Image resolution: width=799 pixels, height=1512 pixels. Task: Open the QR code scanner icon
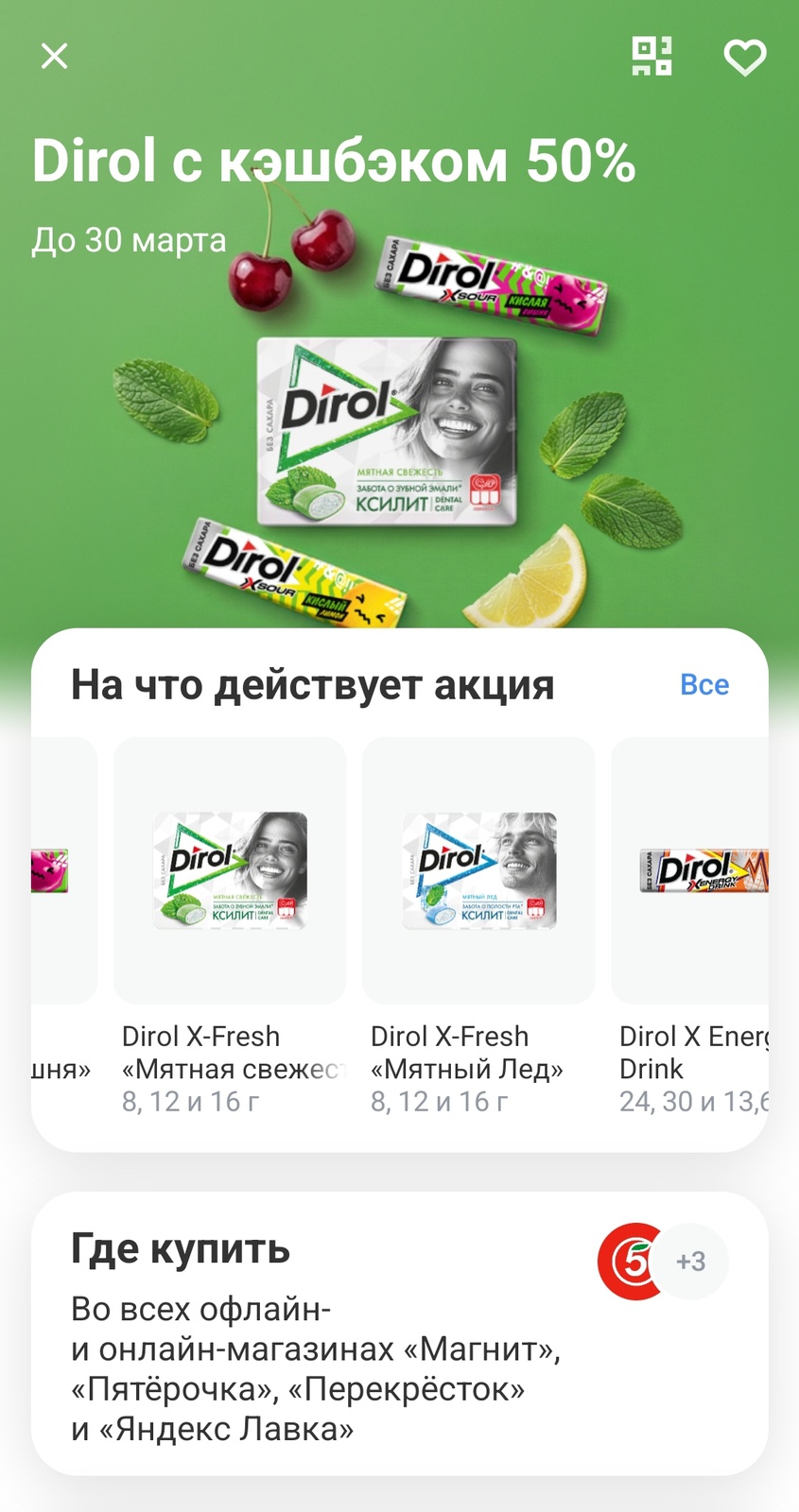click(x=651, y=57)
